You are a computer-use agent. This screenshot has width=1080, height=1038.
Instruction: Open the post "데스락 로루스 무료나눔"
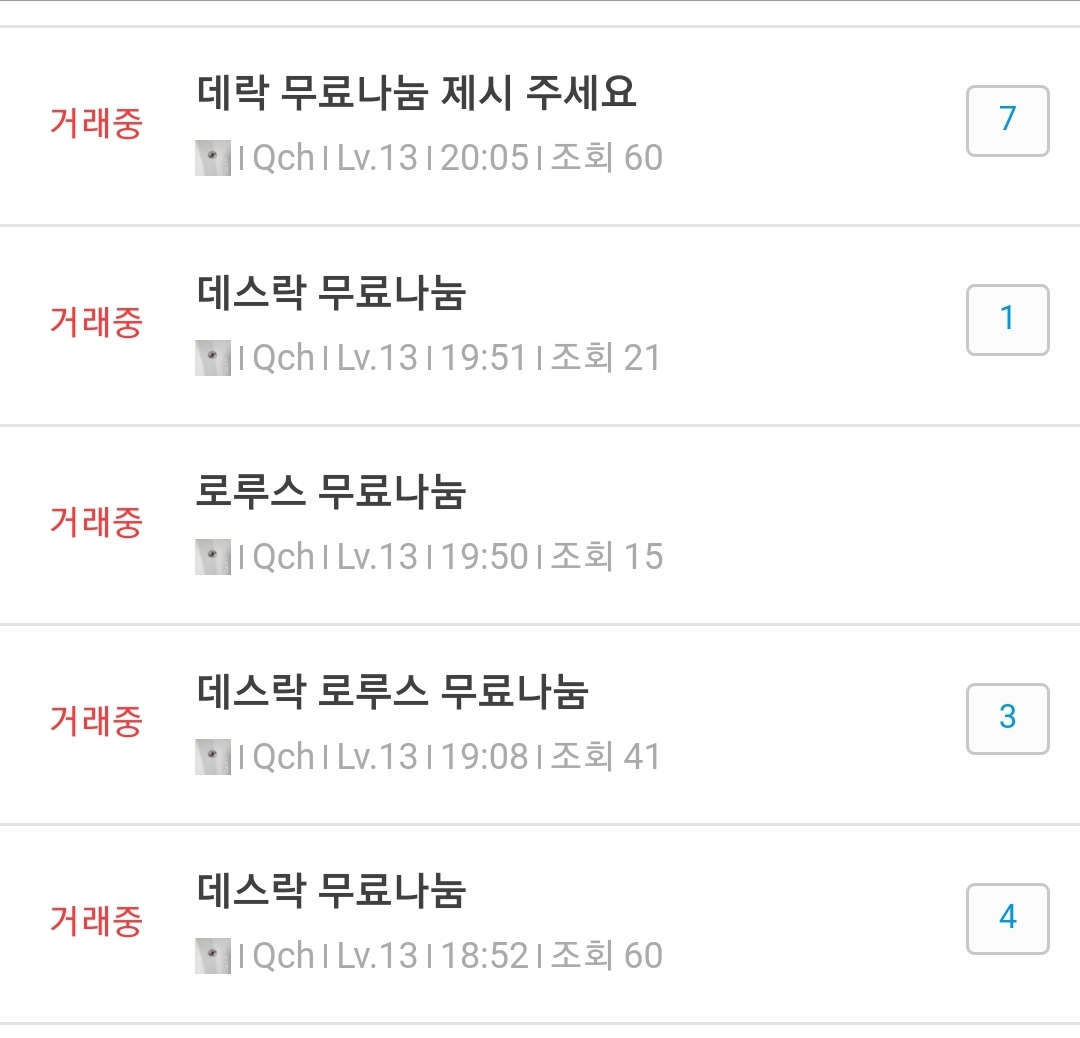[392, 692]
